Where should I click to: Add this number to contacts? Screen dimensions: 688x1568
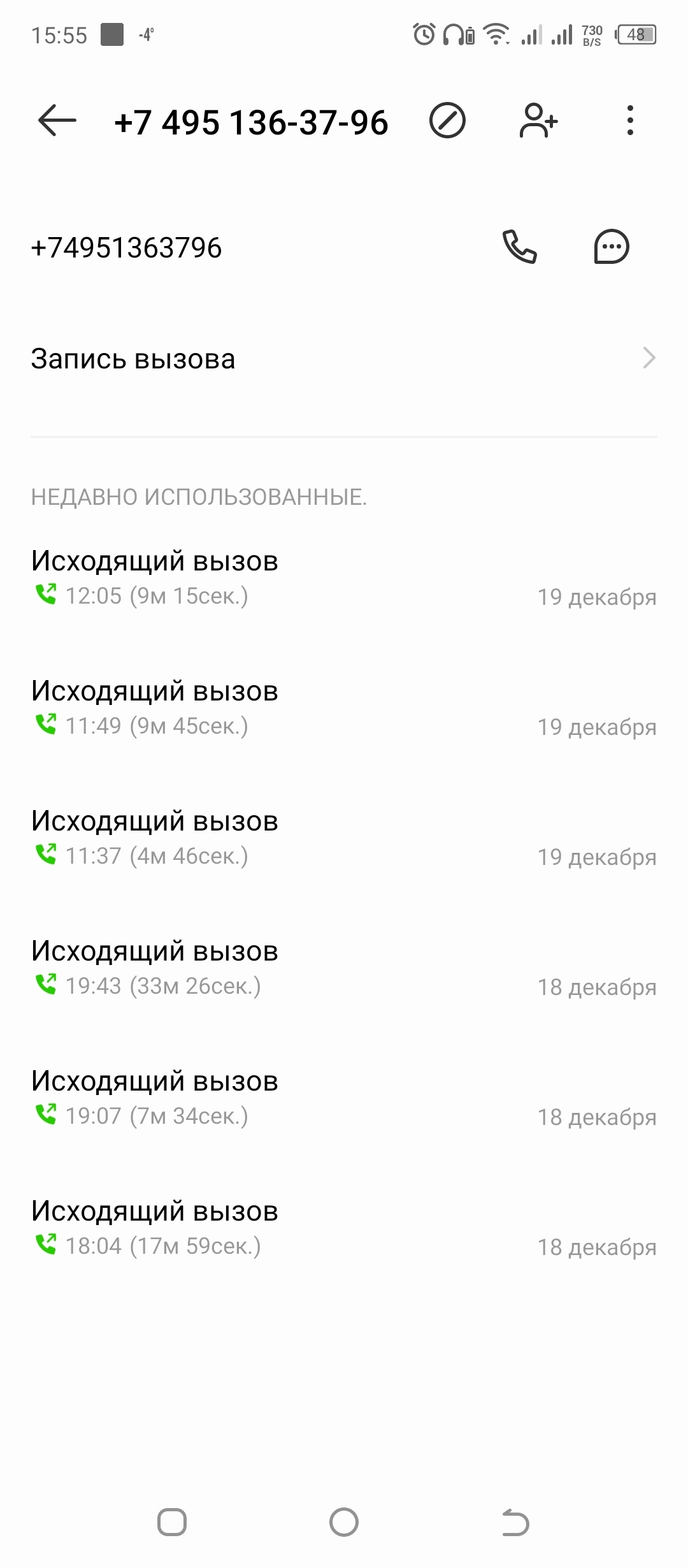(x=538, y=121)
